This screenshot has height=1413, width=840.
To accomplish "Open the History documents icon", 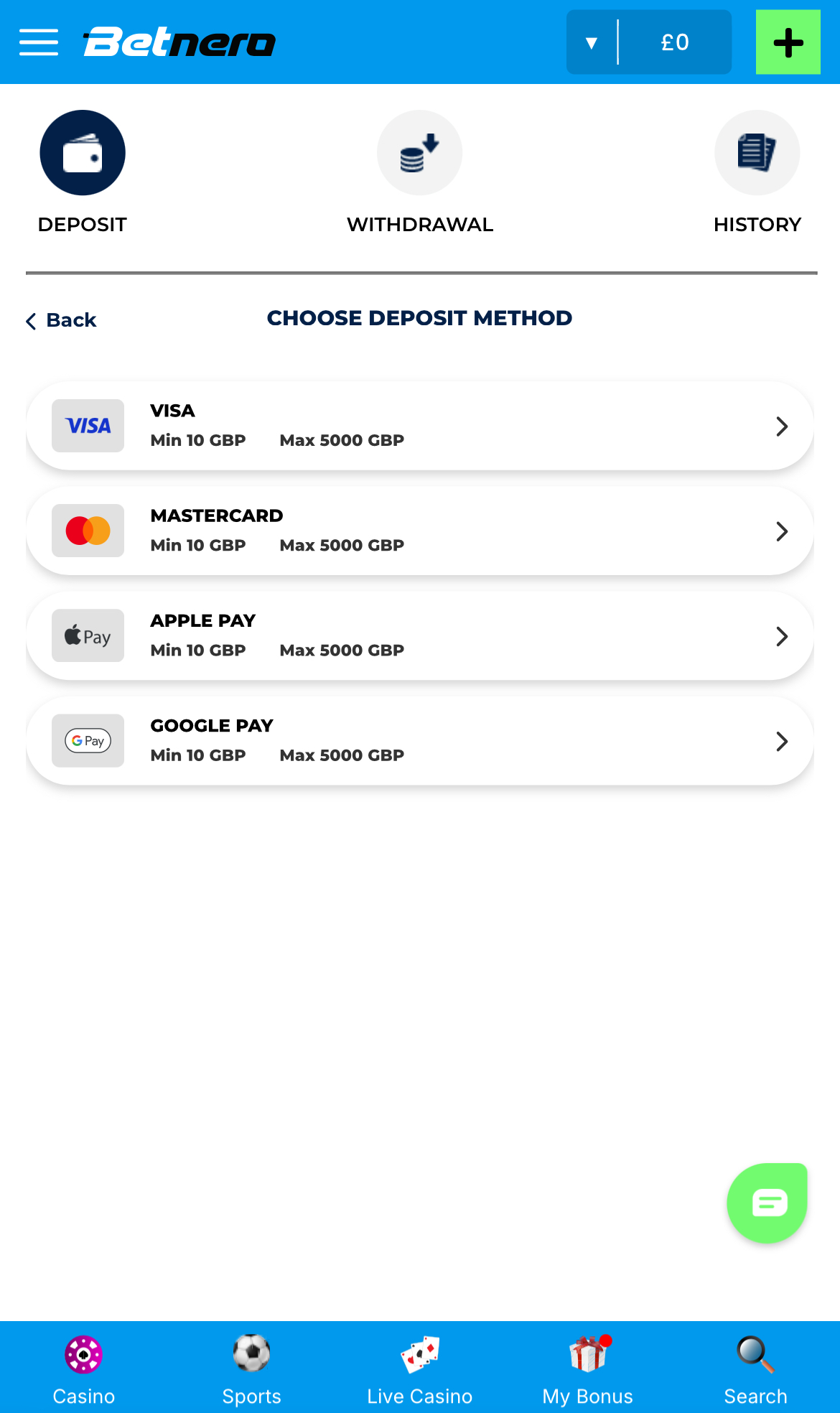I will coord(757,152).
